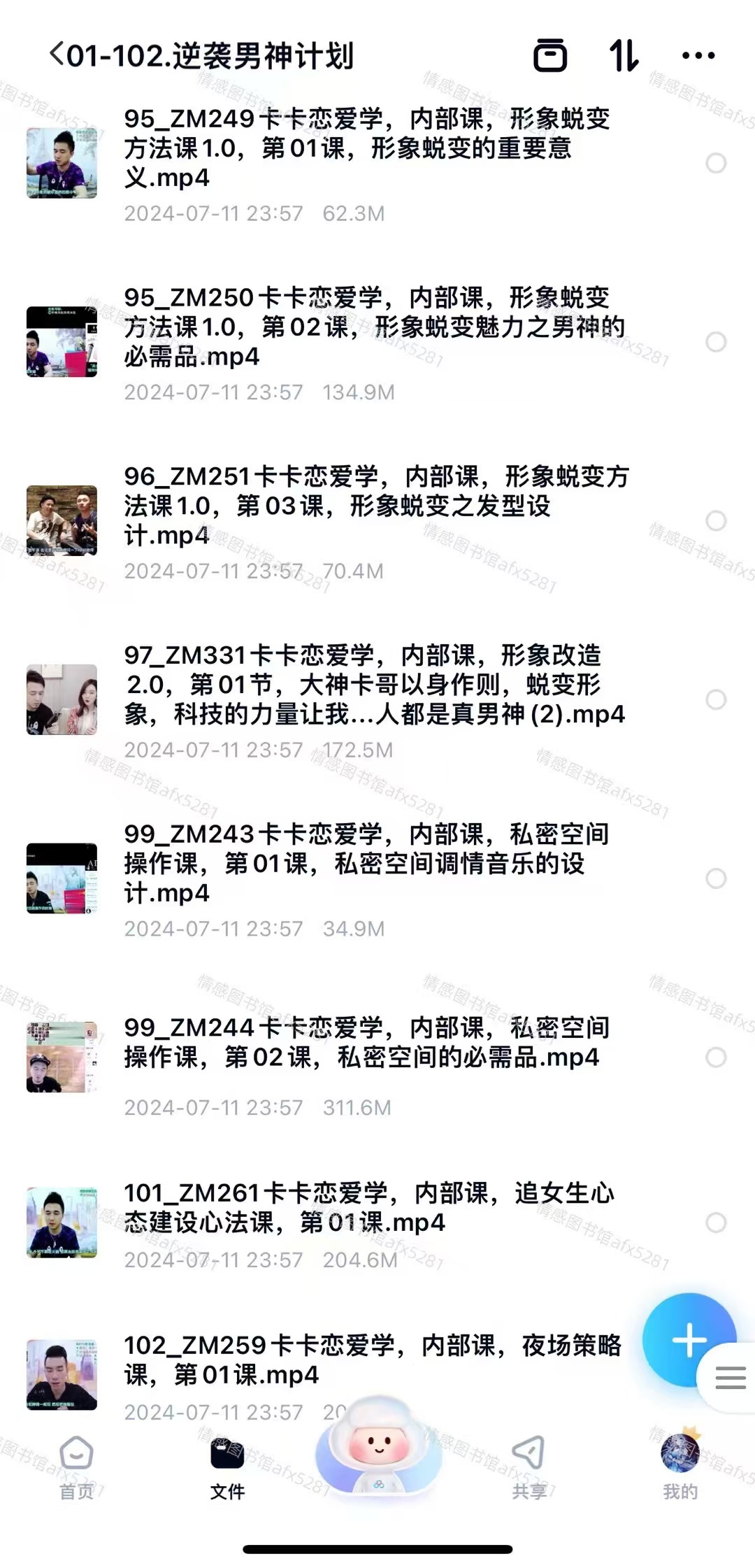This screenshot has height=1568, width=755.
Task: Select the 96_ZM251 file circle
Action: coord(715,520)
